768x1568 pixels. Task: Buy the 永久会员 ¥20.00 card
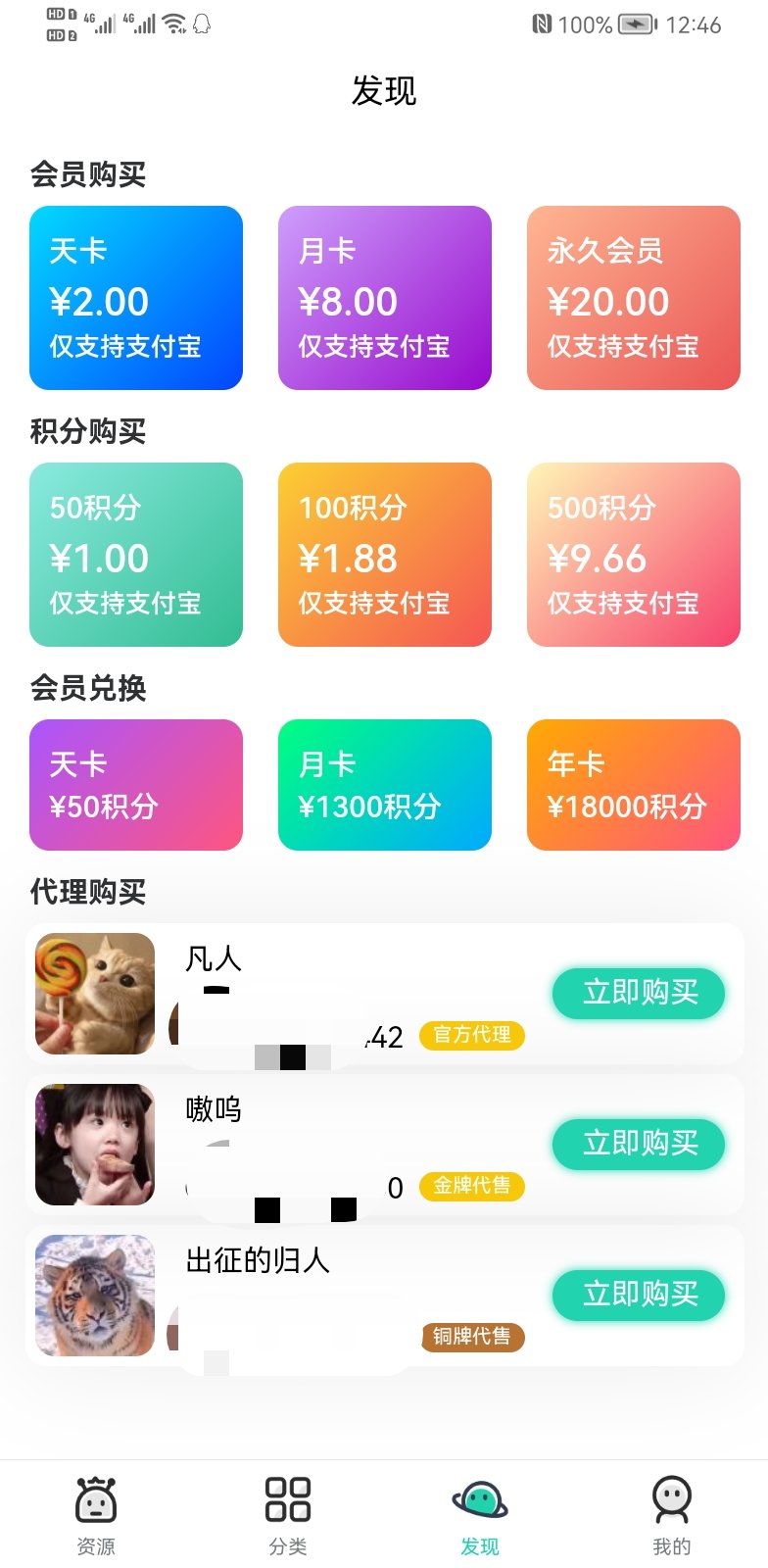pos(634,298)
